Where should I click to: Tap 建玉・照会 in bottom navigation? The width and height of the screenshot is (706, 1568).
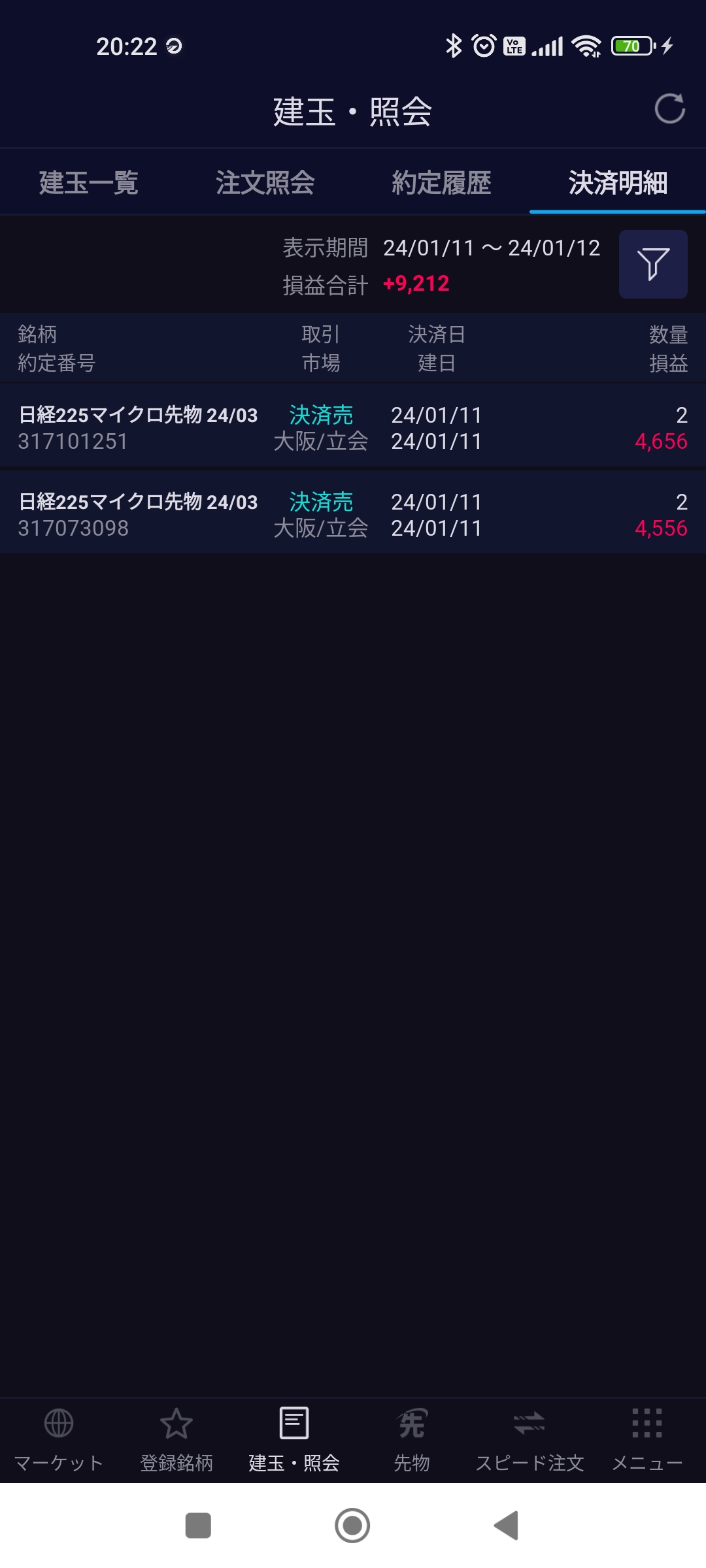(x=294, y=1439)
